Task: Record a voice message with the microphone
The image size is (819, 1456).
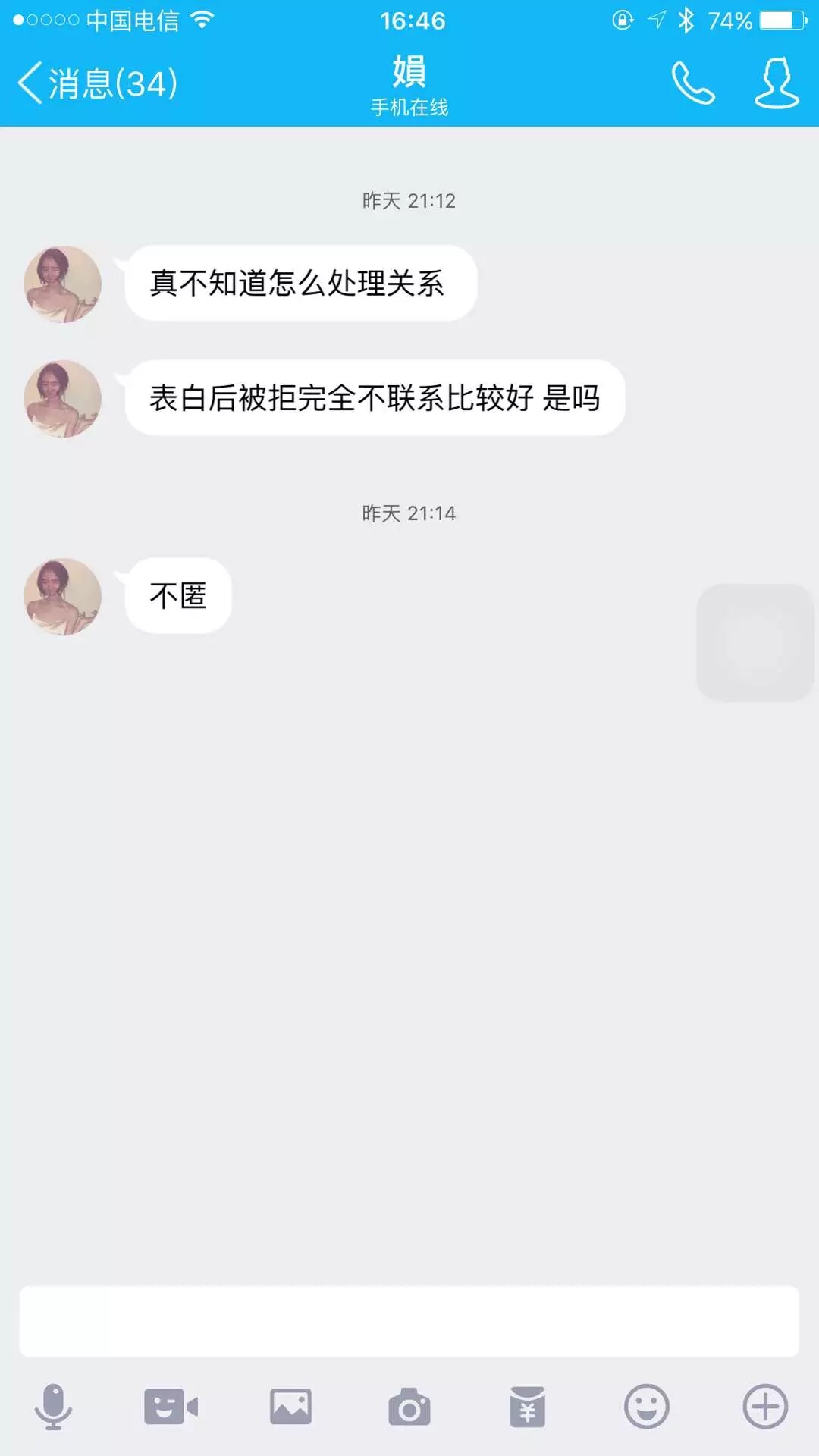Action: point(53,1407)
